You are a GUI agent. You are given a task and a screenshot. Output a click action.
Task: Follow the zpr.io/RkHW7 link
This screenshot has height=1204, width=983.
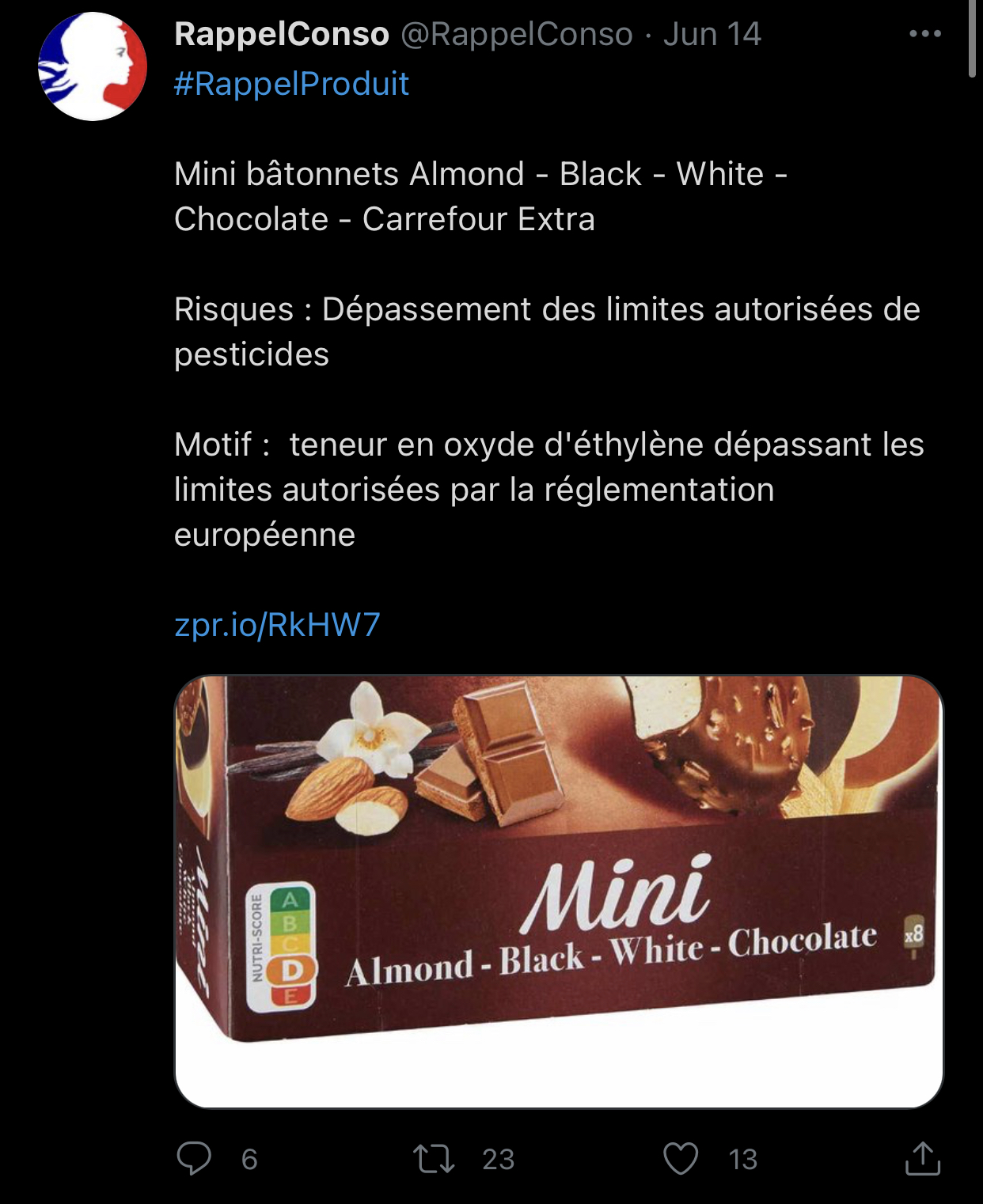277,625
